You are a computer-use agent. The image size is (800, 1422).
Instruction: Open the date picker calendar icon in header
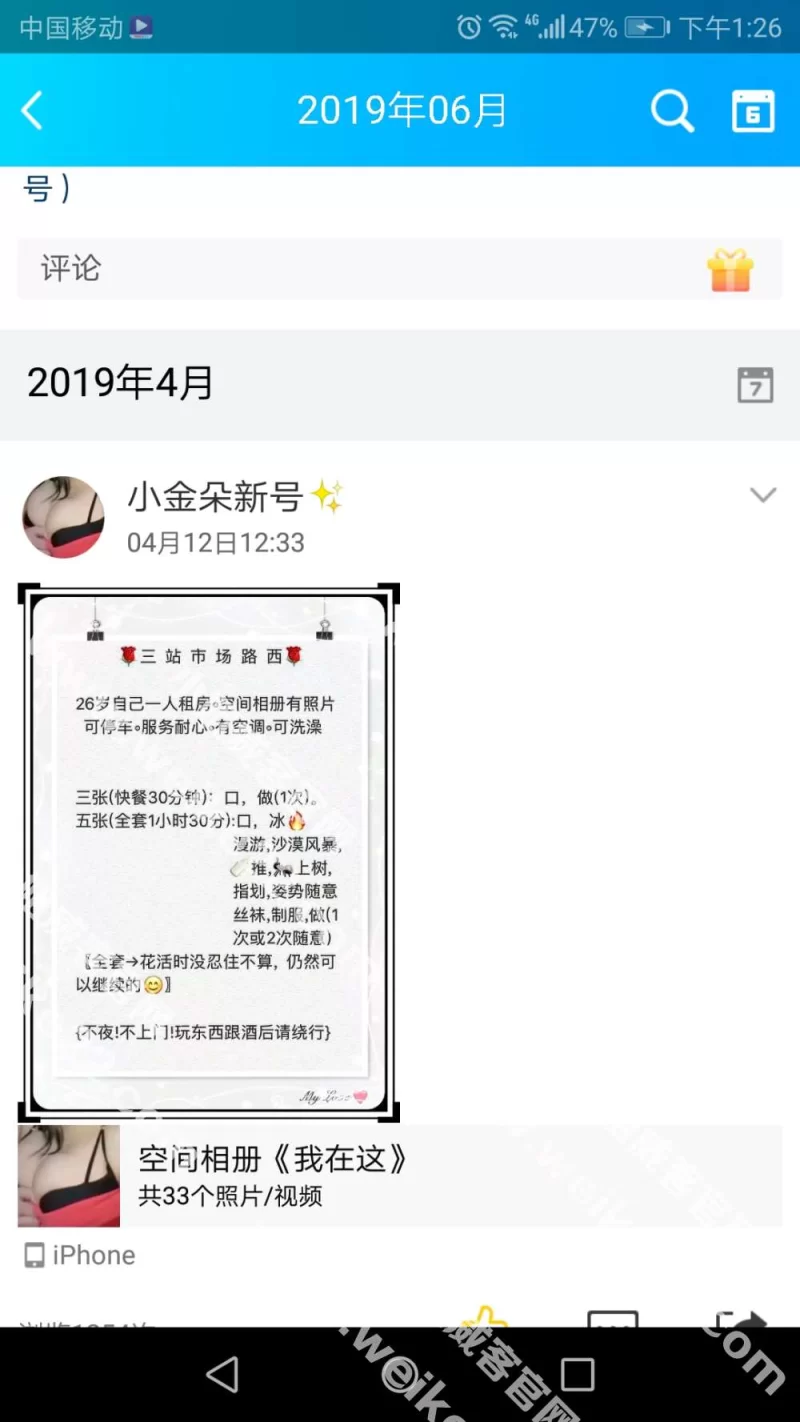753,111
